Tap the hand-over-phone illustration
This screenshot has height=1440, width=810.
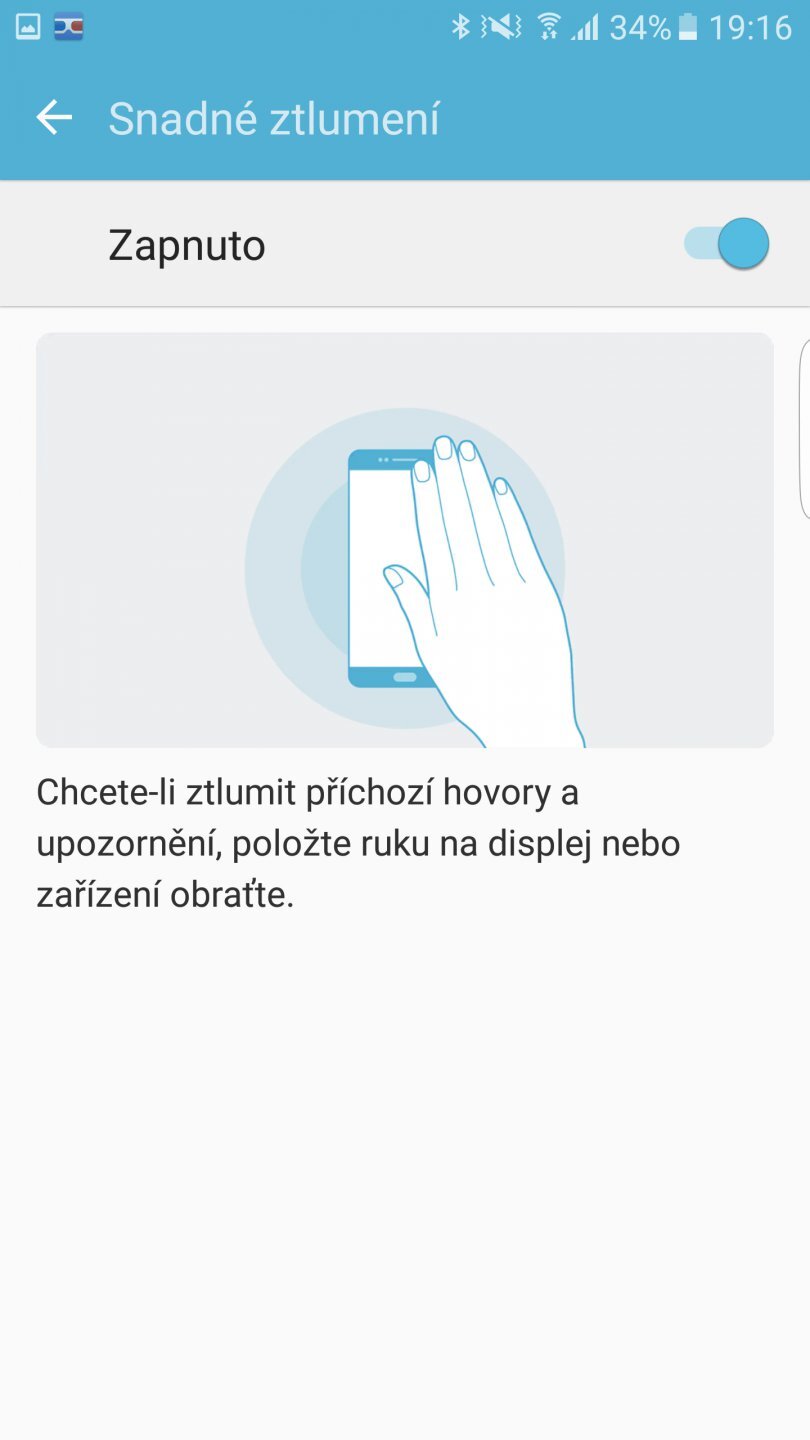pyautogui.click(x=405, y=540)
